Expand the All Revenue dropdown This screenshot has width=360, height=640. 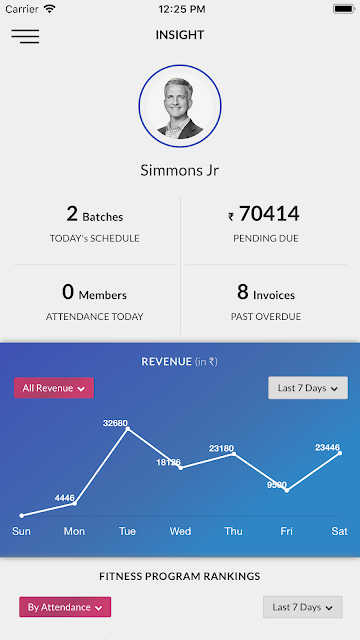[x=54, y=388]
